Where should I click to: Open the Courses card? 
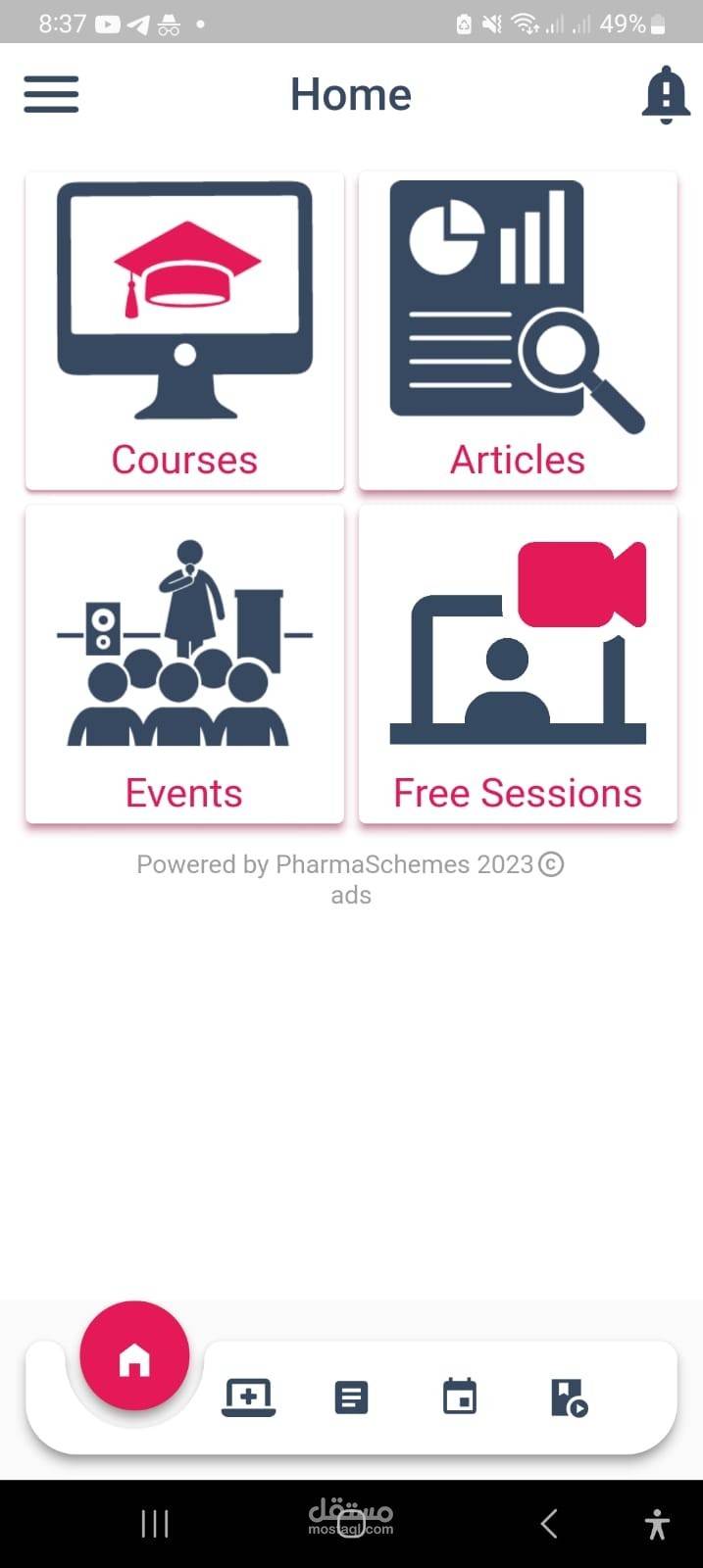[184, 330]
